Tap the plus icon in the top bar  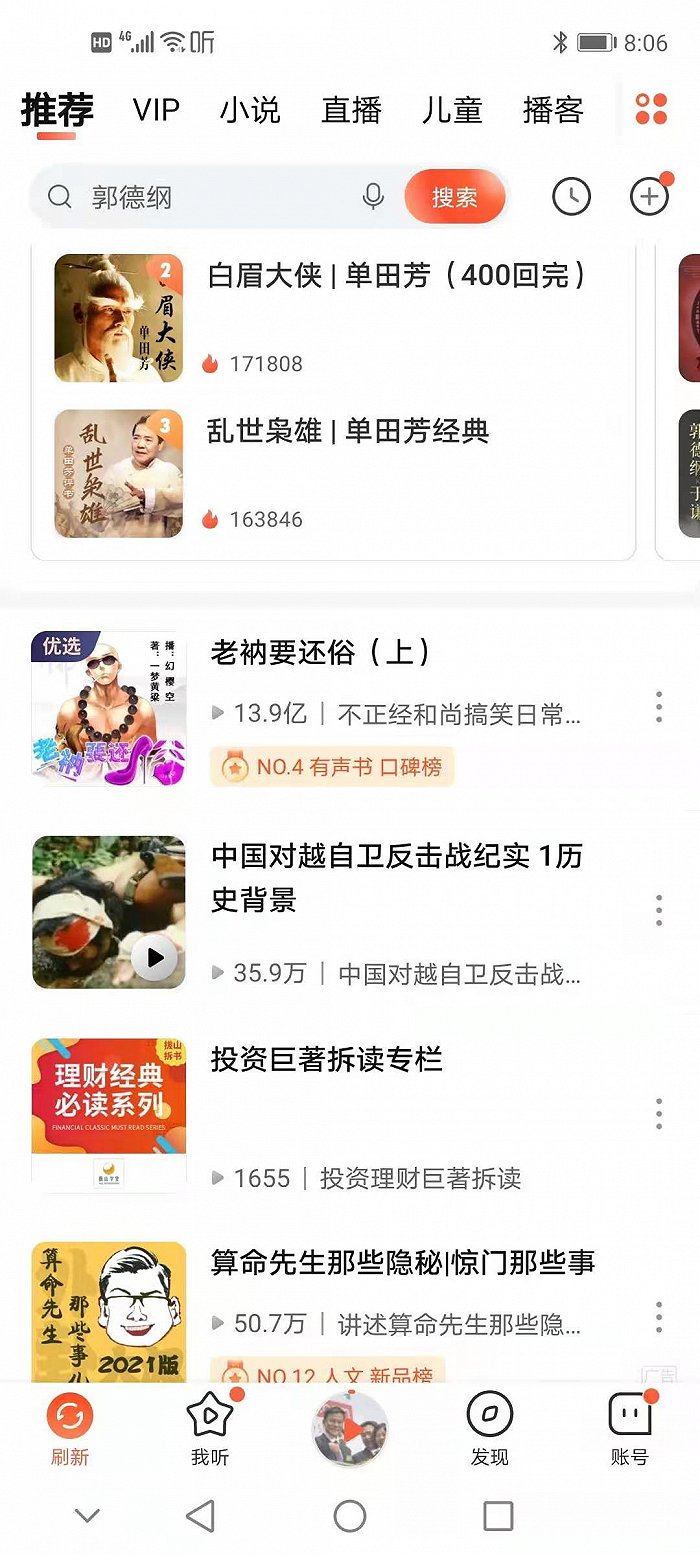pyautogui.click(x=649, y=197)
